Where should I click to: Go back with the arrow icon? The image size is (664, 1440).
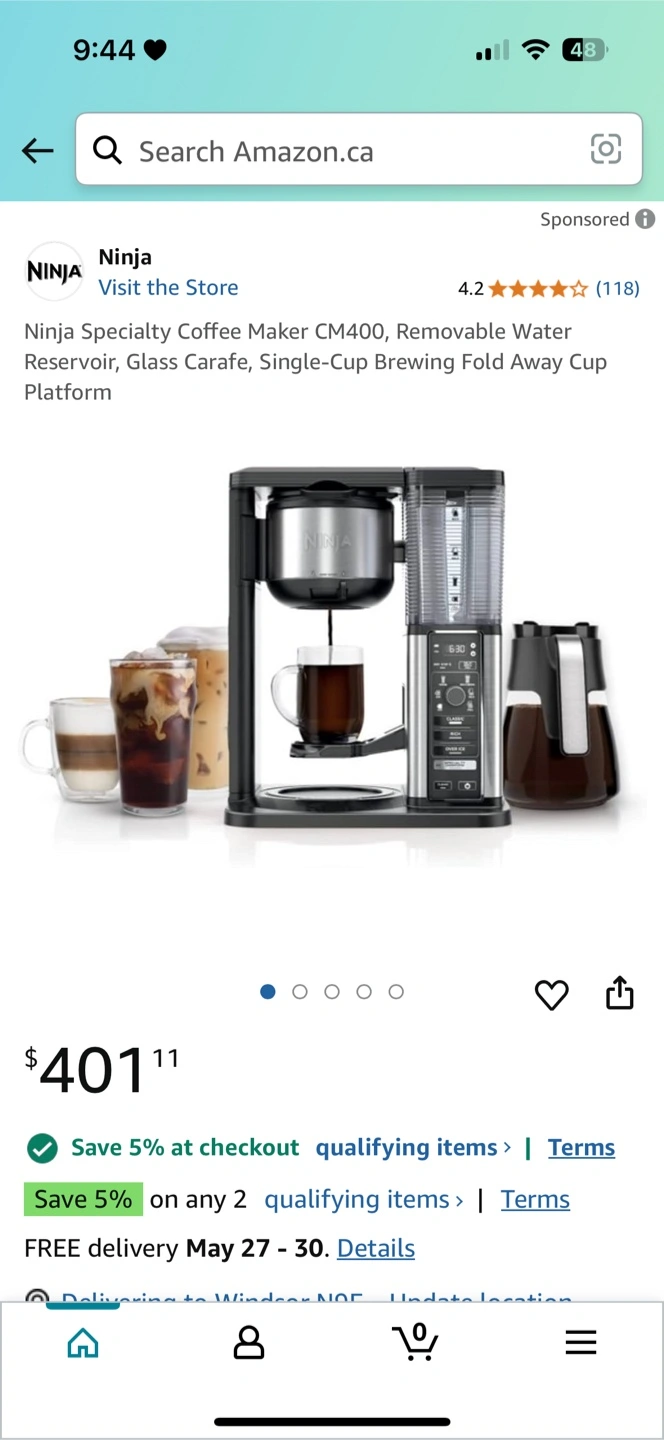point(37,151)
